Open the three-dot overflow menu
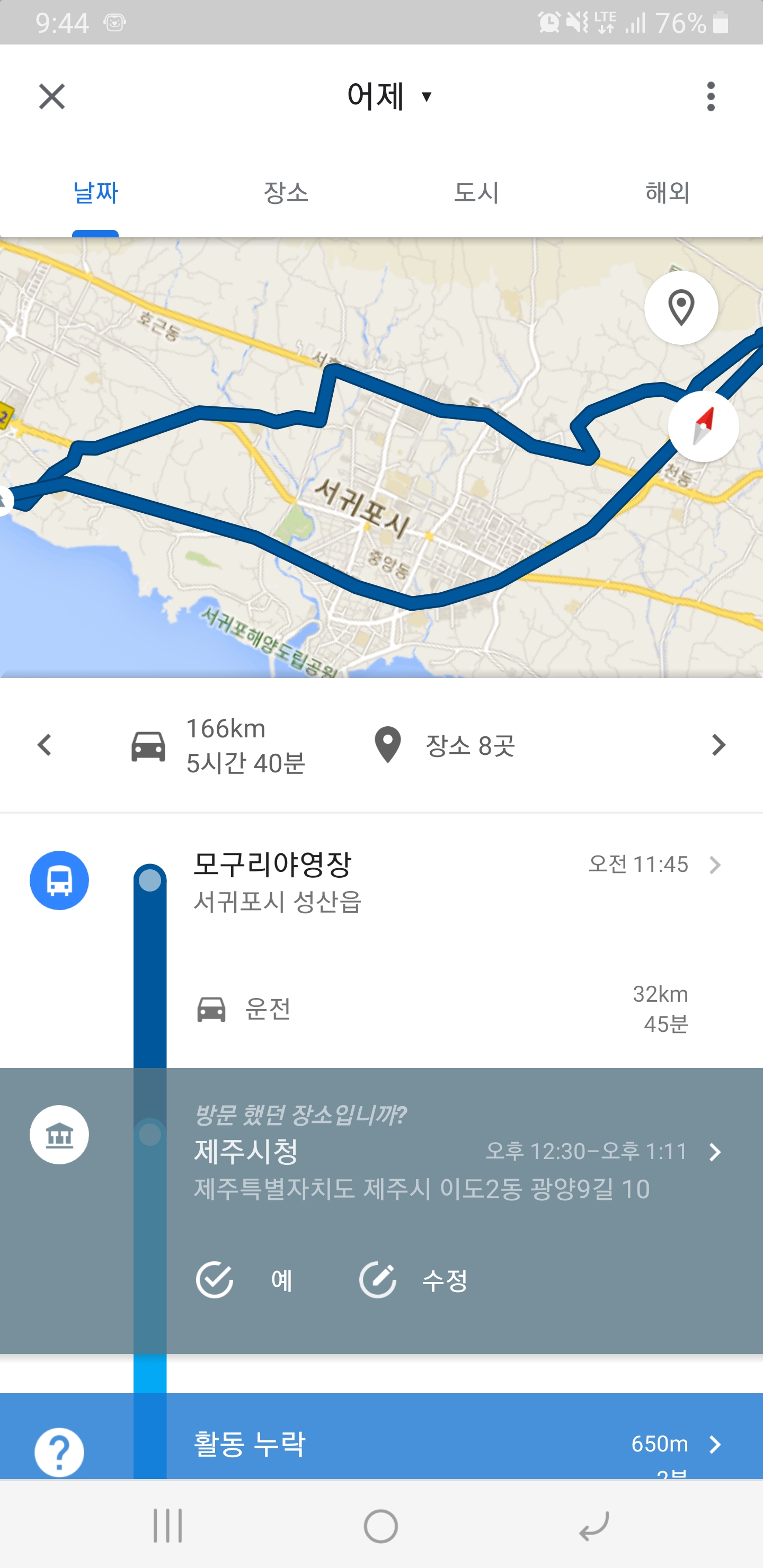 click(710, 97)
